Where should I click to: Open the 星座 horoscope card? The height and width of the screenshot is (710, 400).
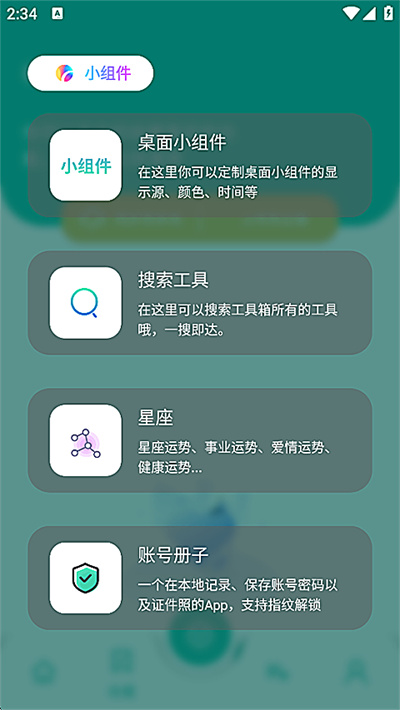pyautogui.click(x=200, y=440)
